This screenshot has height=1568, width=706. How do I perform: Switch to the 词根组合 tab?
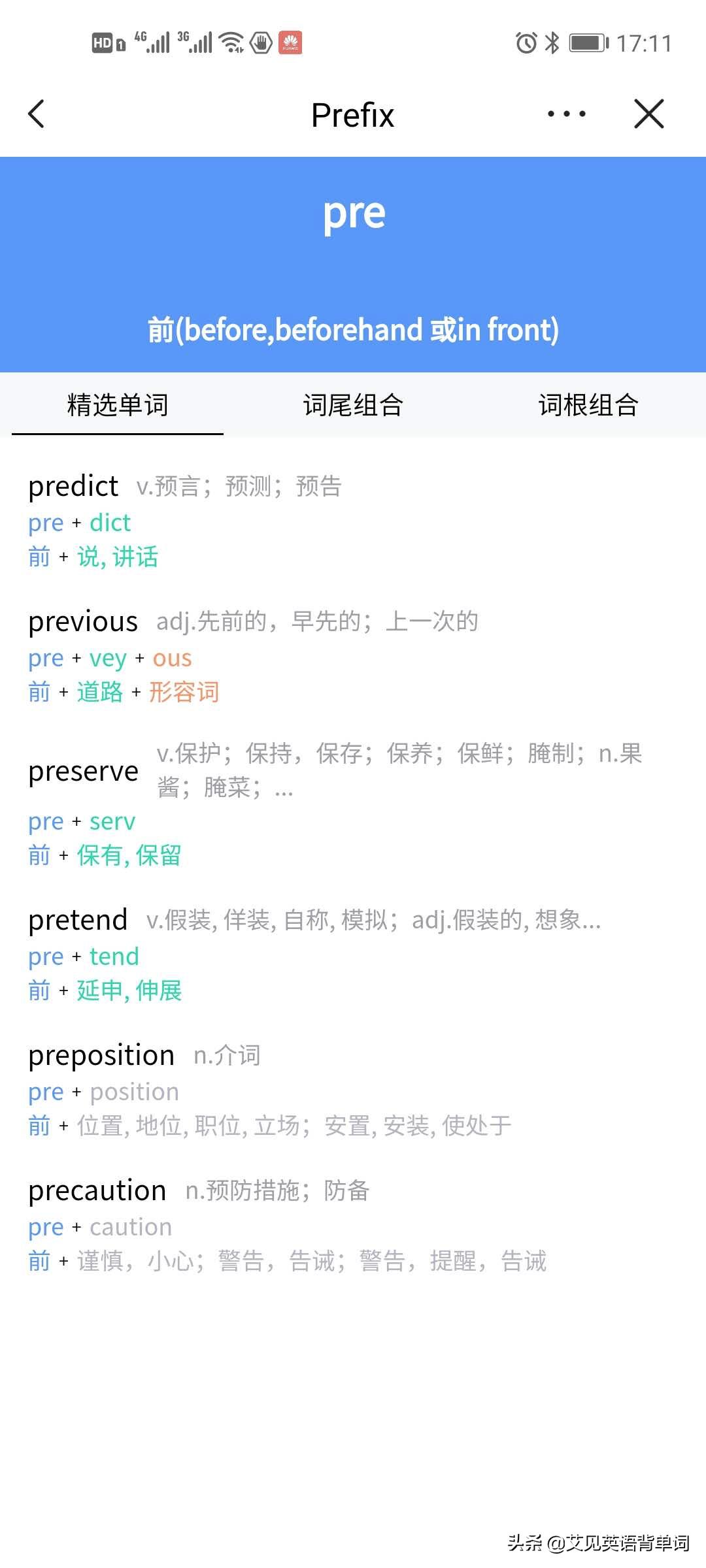click(x=588, y=405)
